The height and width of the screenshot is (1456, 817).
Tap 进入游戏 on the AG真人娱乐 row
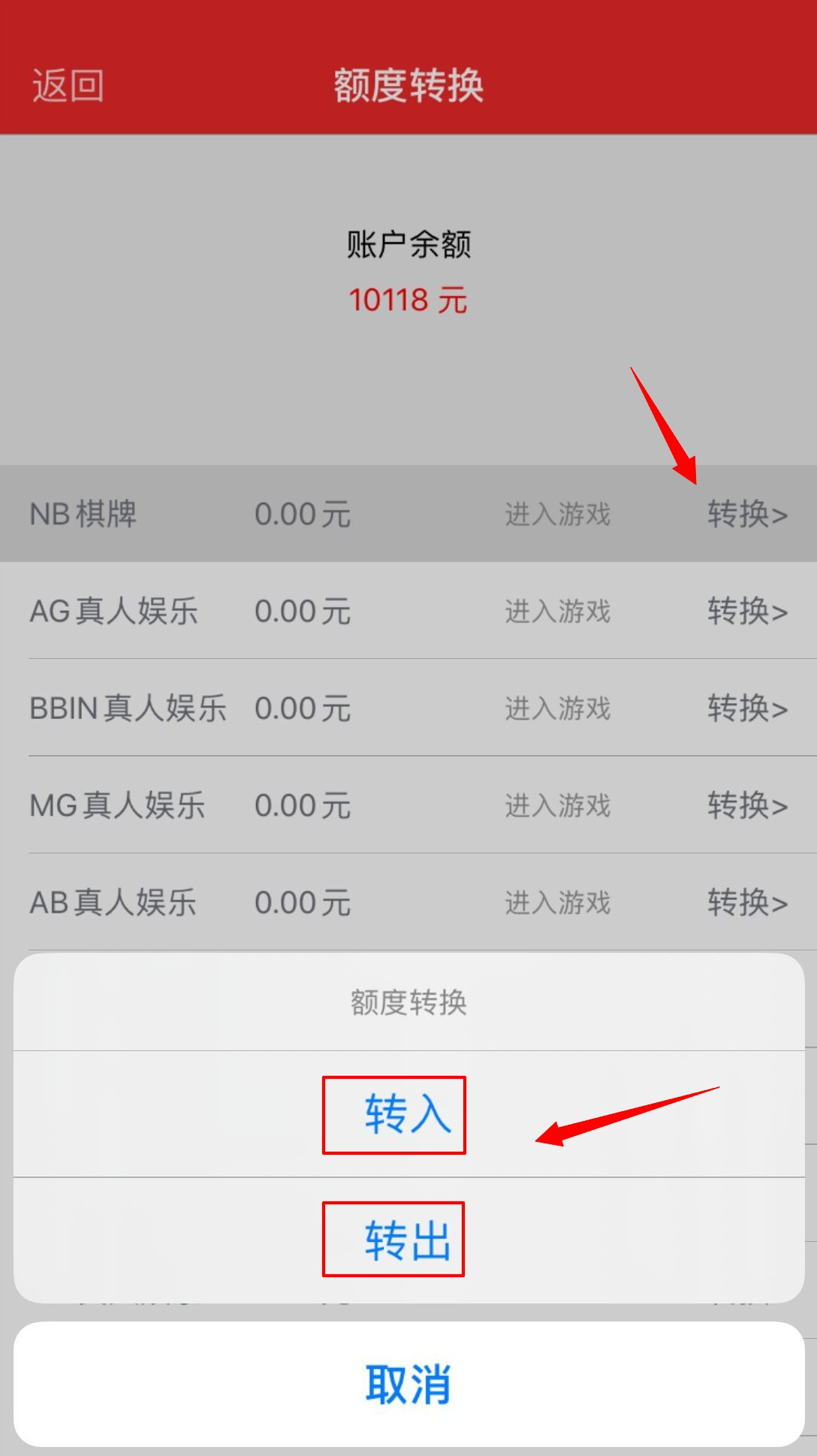[x=557, y=612]
